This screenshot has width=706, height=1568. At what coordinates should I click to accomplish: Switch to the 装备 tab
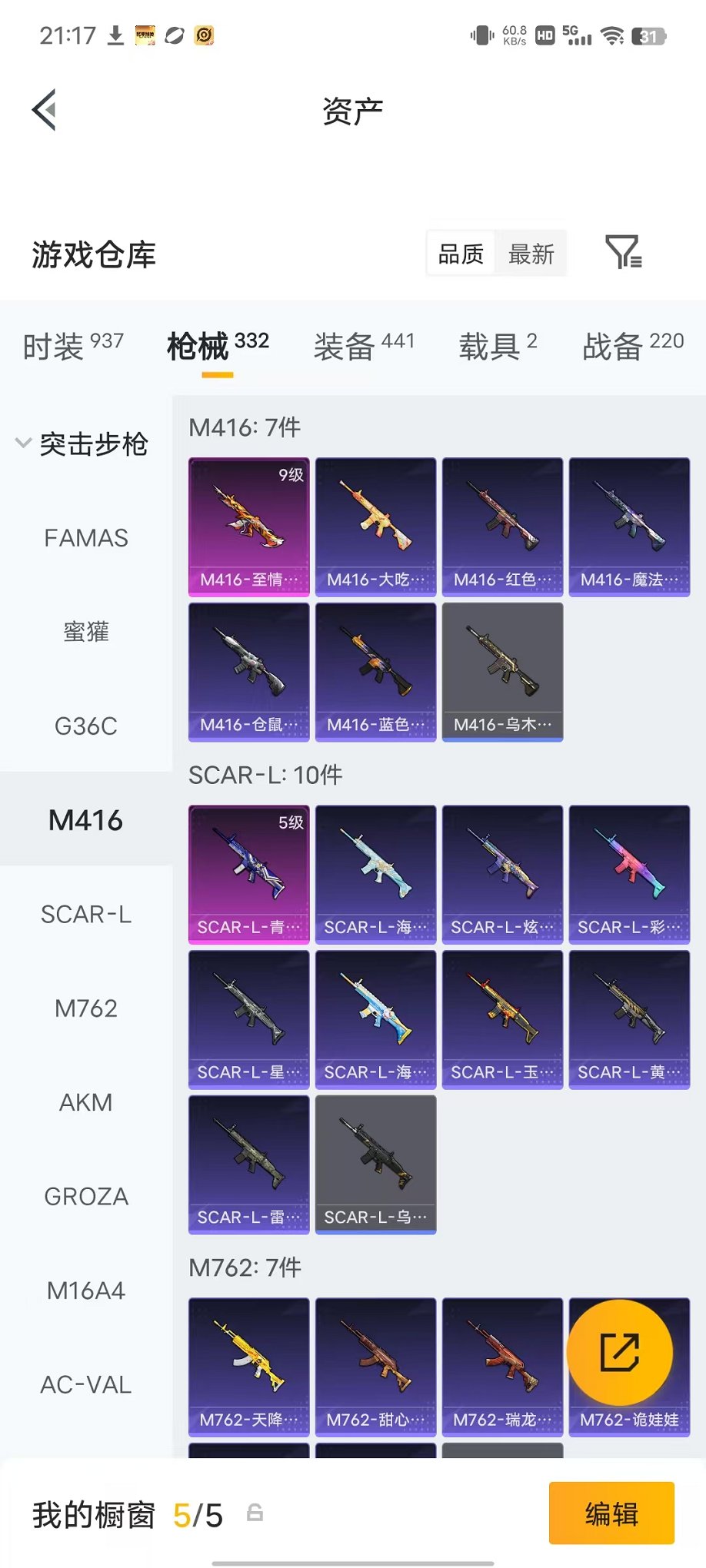pyautogui.click(x=364, y=346)
